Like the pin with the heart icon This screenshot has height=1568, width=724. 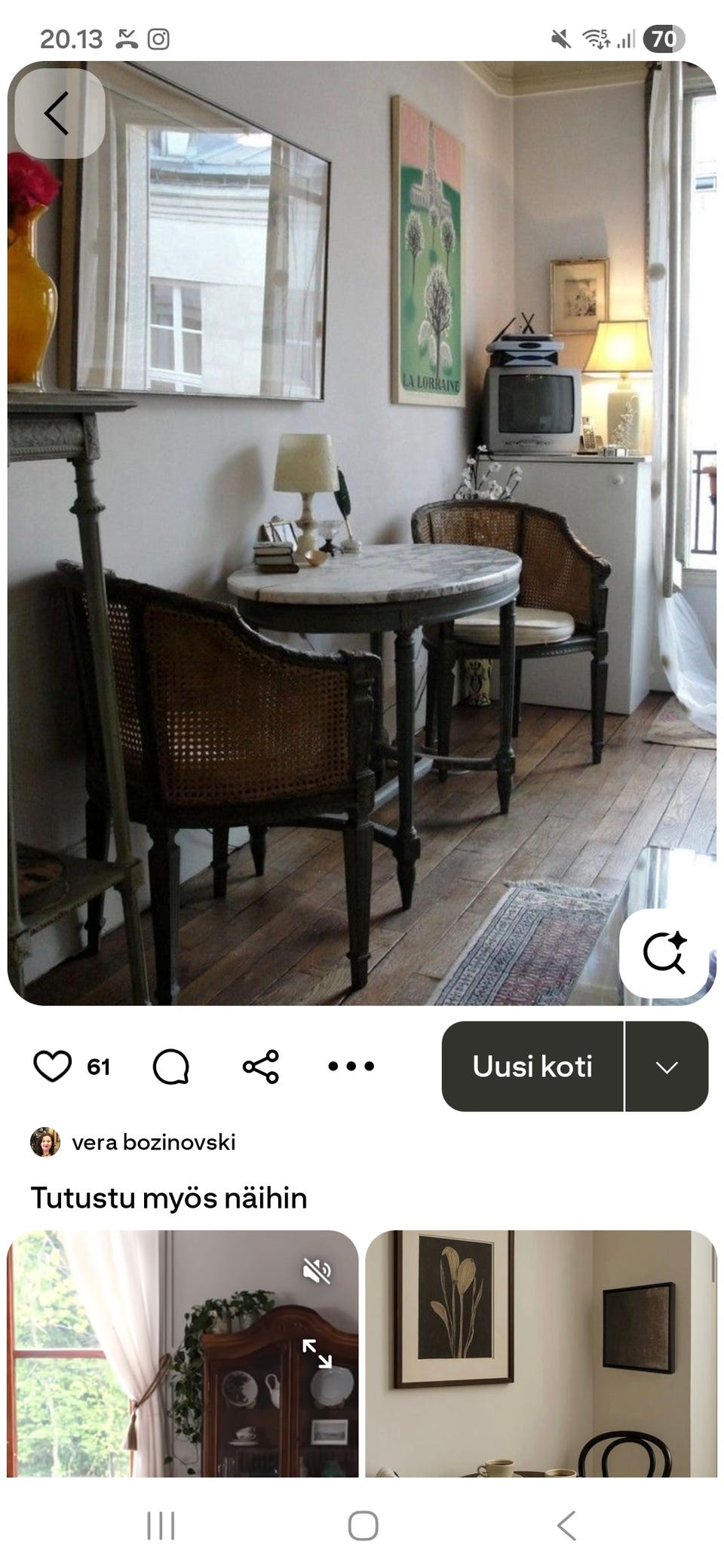[x=52, y=1067]
